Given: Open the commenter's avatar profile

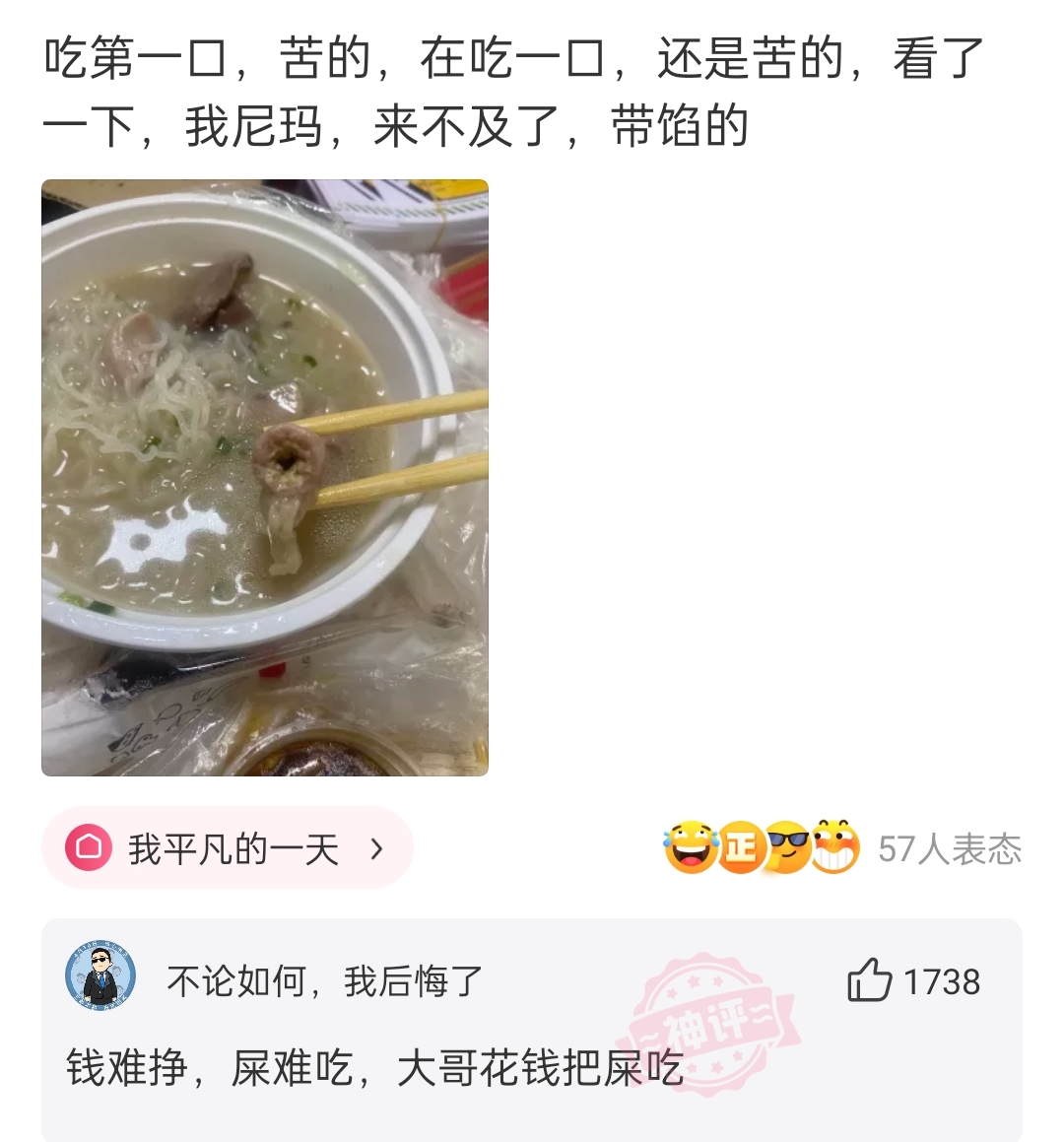Looking at the screenshot, I should (x=100, y=976).
